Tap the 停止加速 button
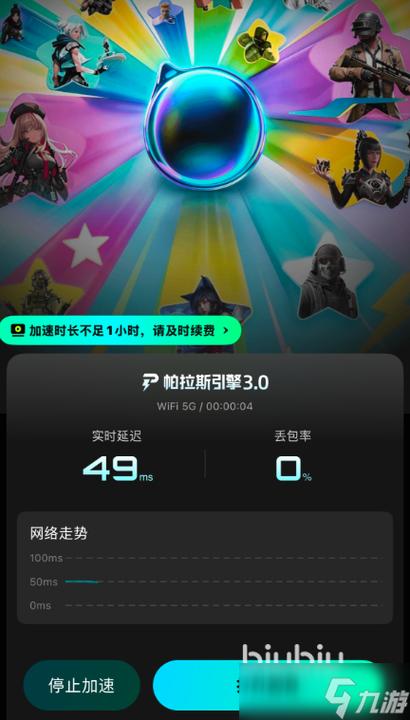Screen dimensions: 410x720 click(82, 685)
